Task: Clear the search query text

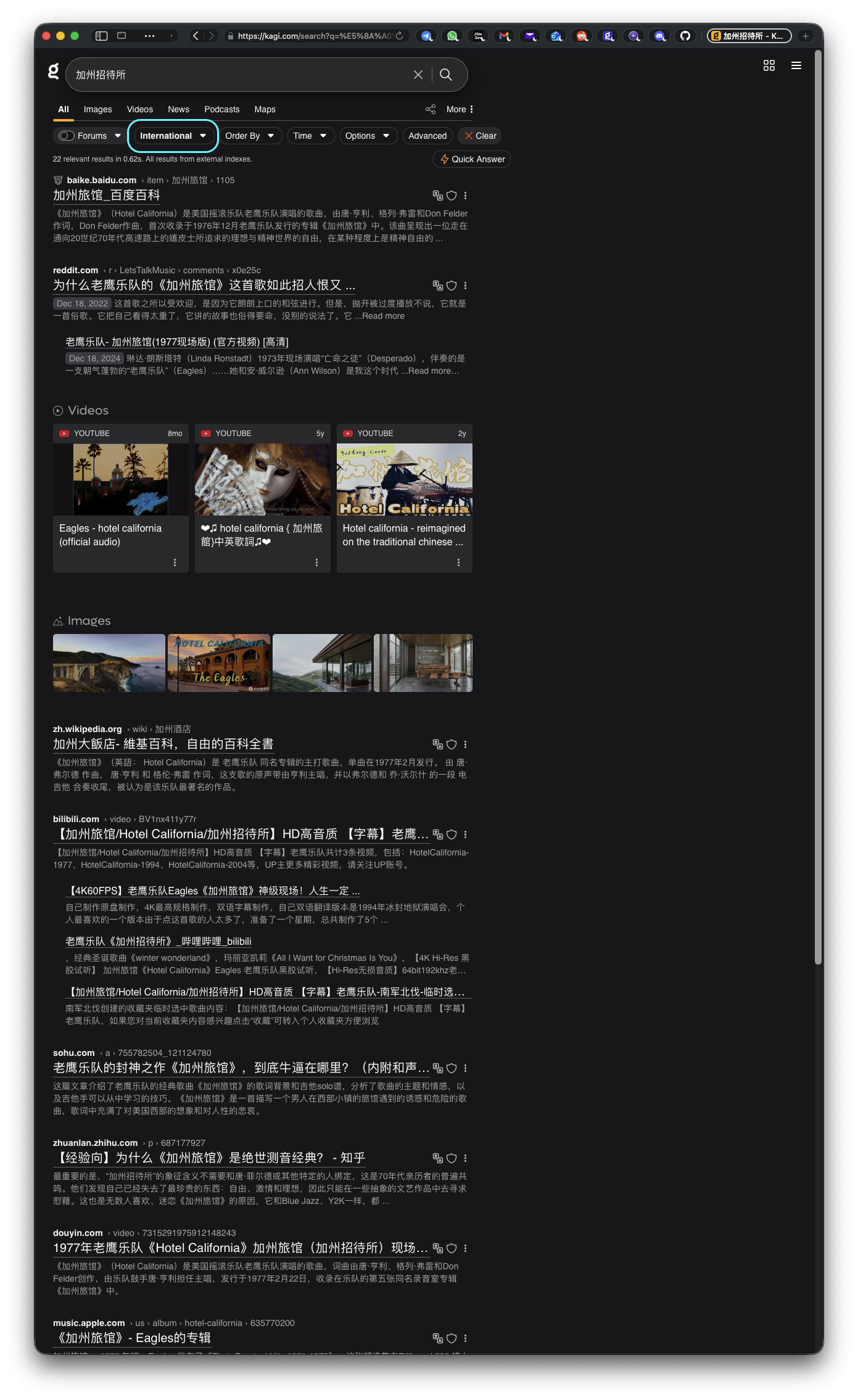Action: pyautogui.click(x=418, y=75)
